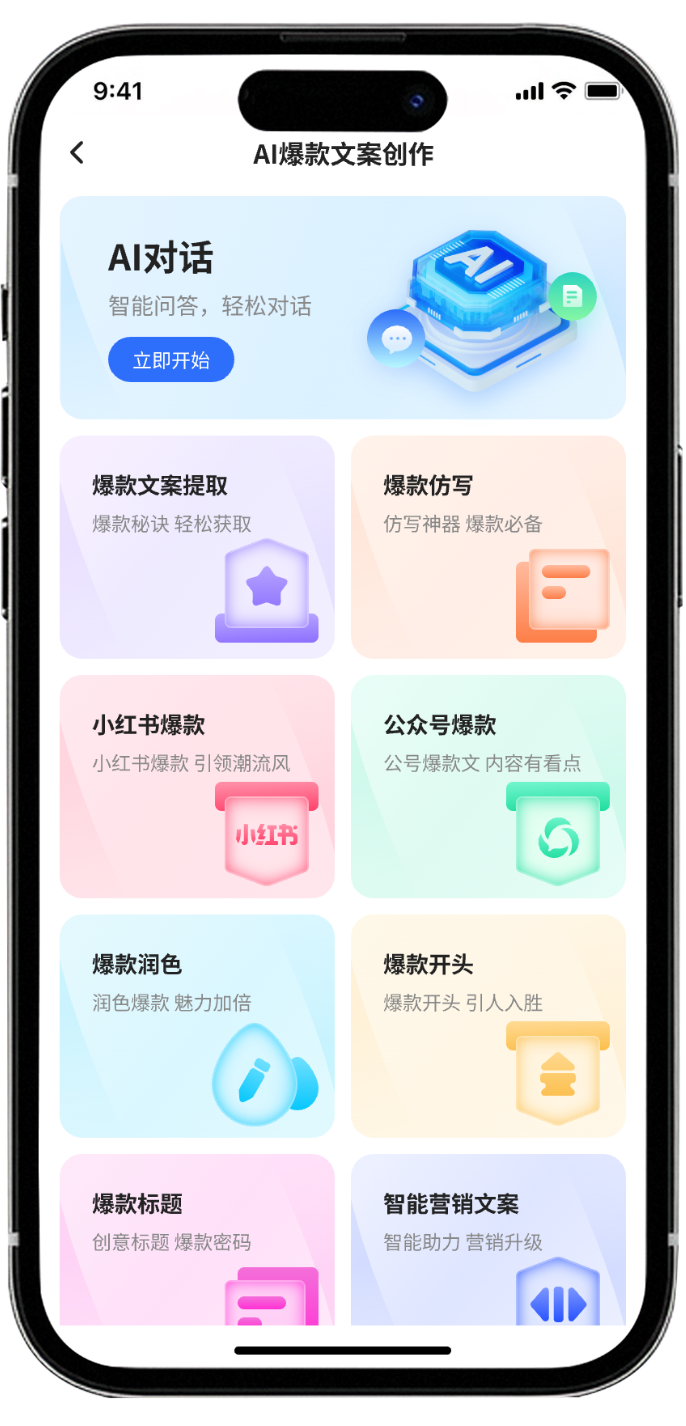Go back using the top-left arrow
Screen dimensions: 686x1426
[x=77, y=153]
